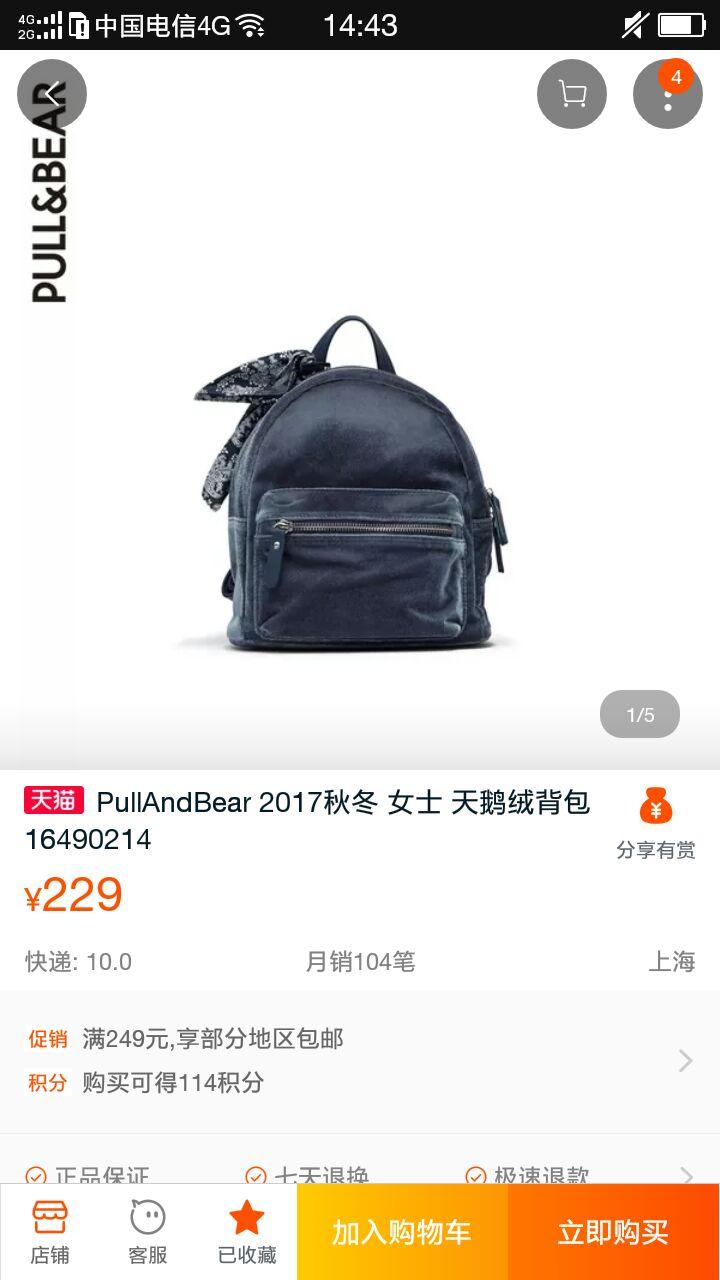Visit the 店铺 store page
This screenshot has width=720, height=1280.
50,1232
